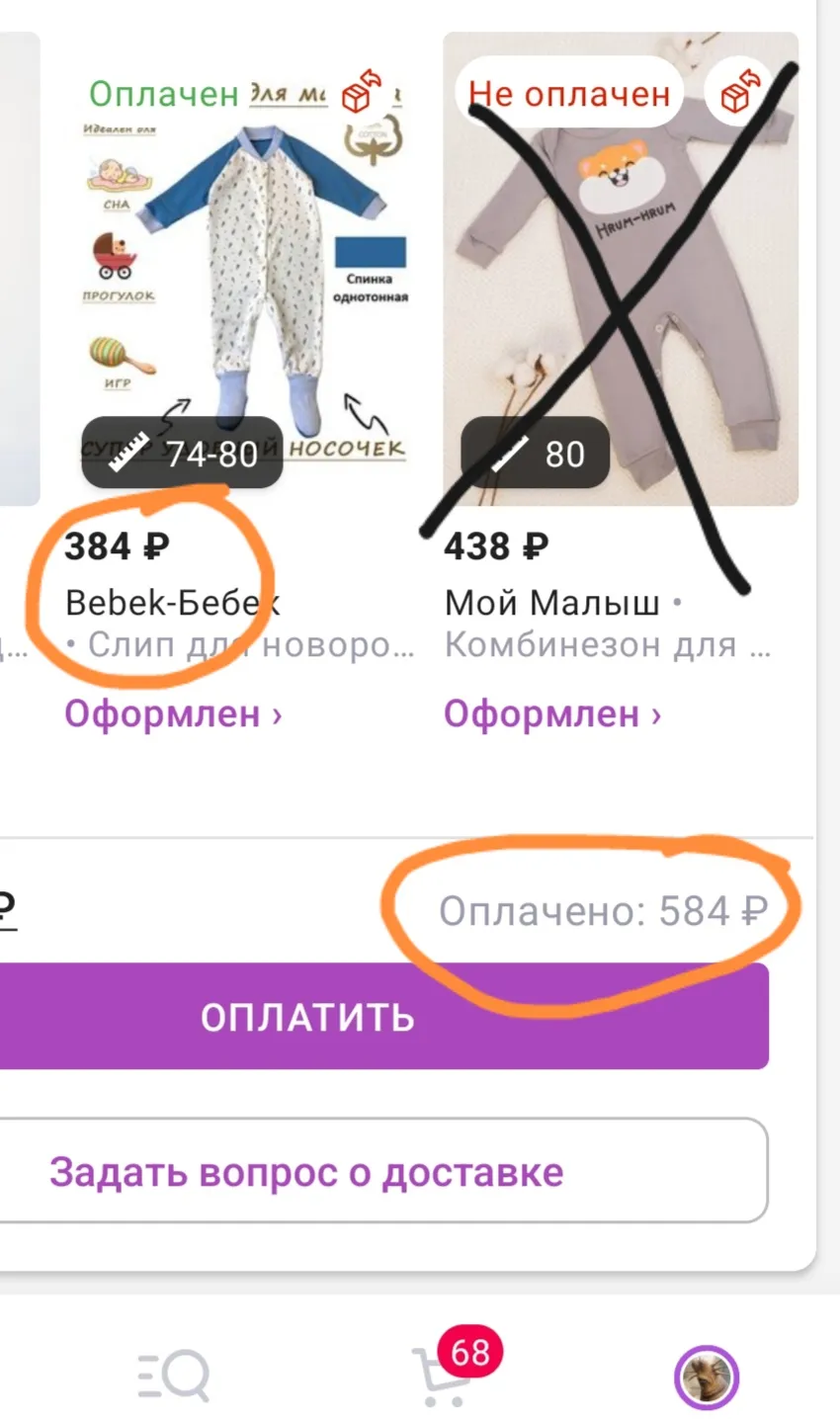840x1419 pixels.
Task: Open the catalog search tab
Action: click(173, 1374)
